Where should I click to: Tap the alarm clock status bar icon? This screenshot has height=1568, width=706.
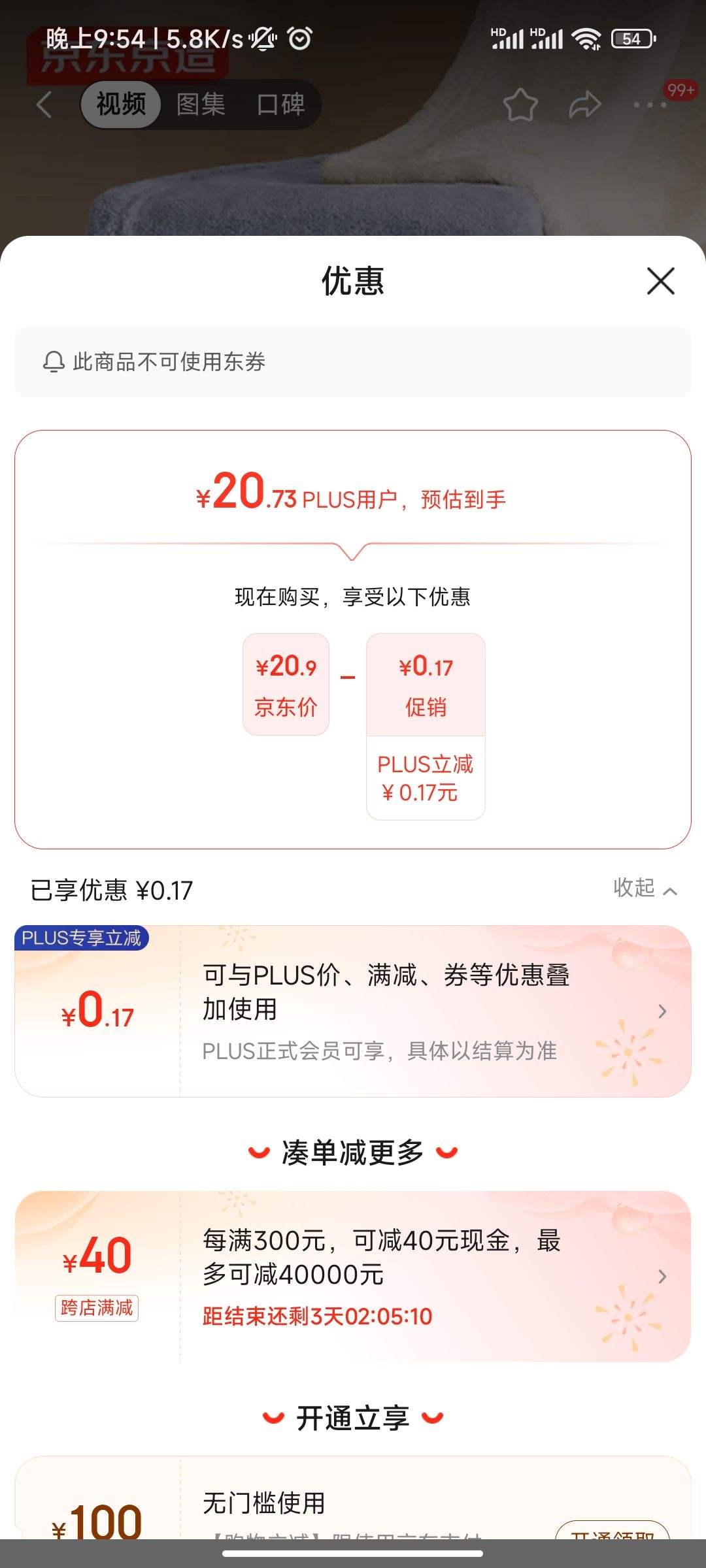point(299,39)
